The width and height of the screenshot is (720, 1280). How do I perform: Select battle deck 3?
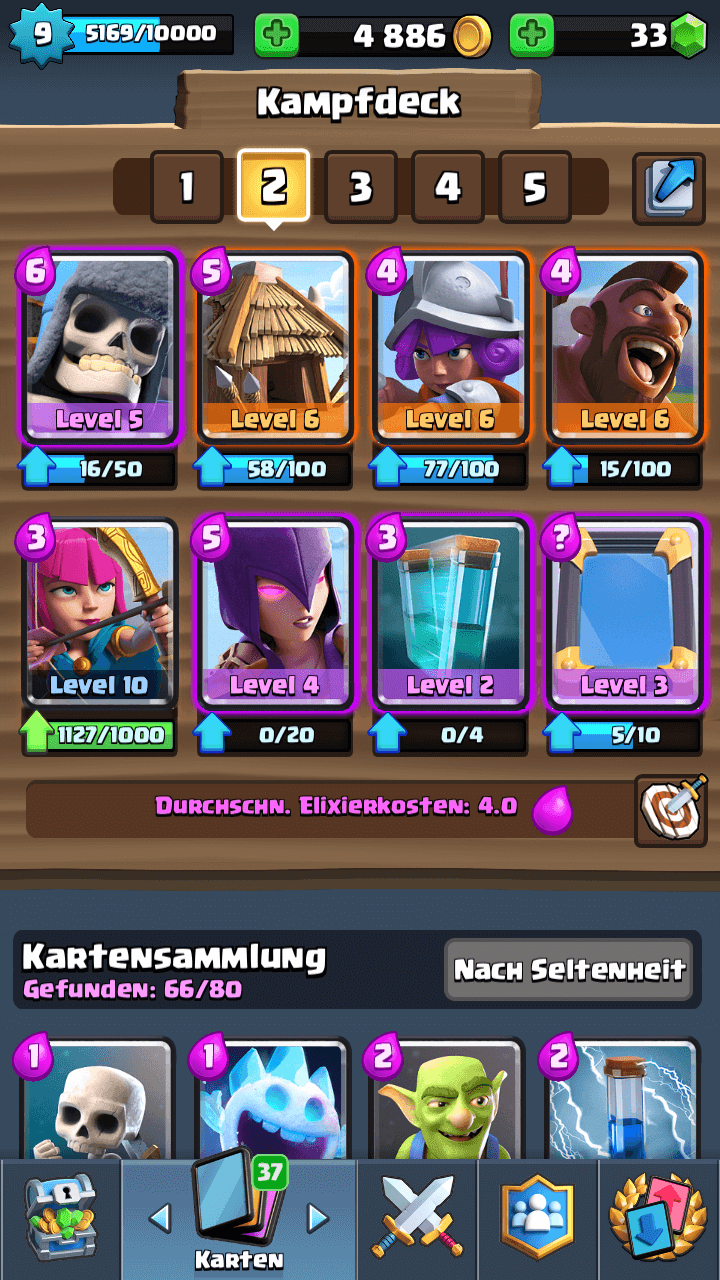(360, 187)
